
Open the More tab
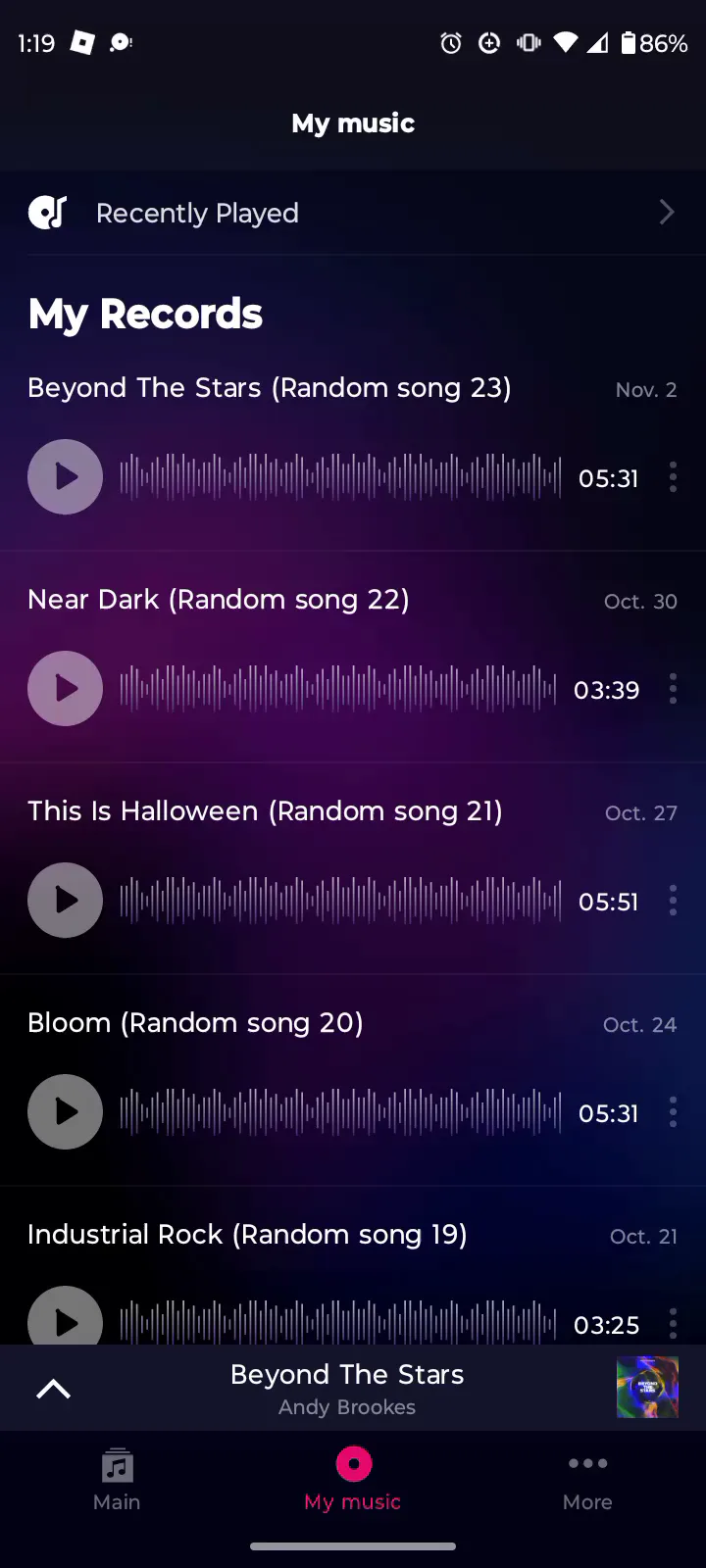click(587, 1481)
